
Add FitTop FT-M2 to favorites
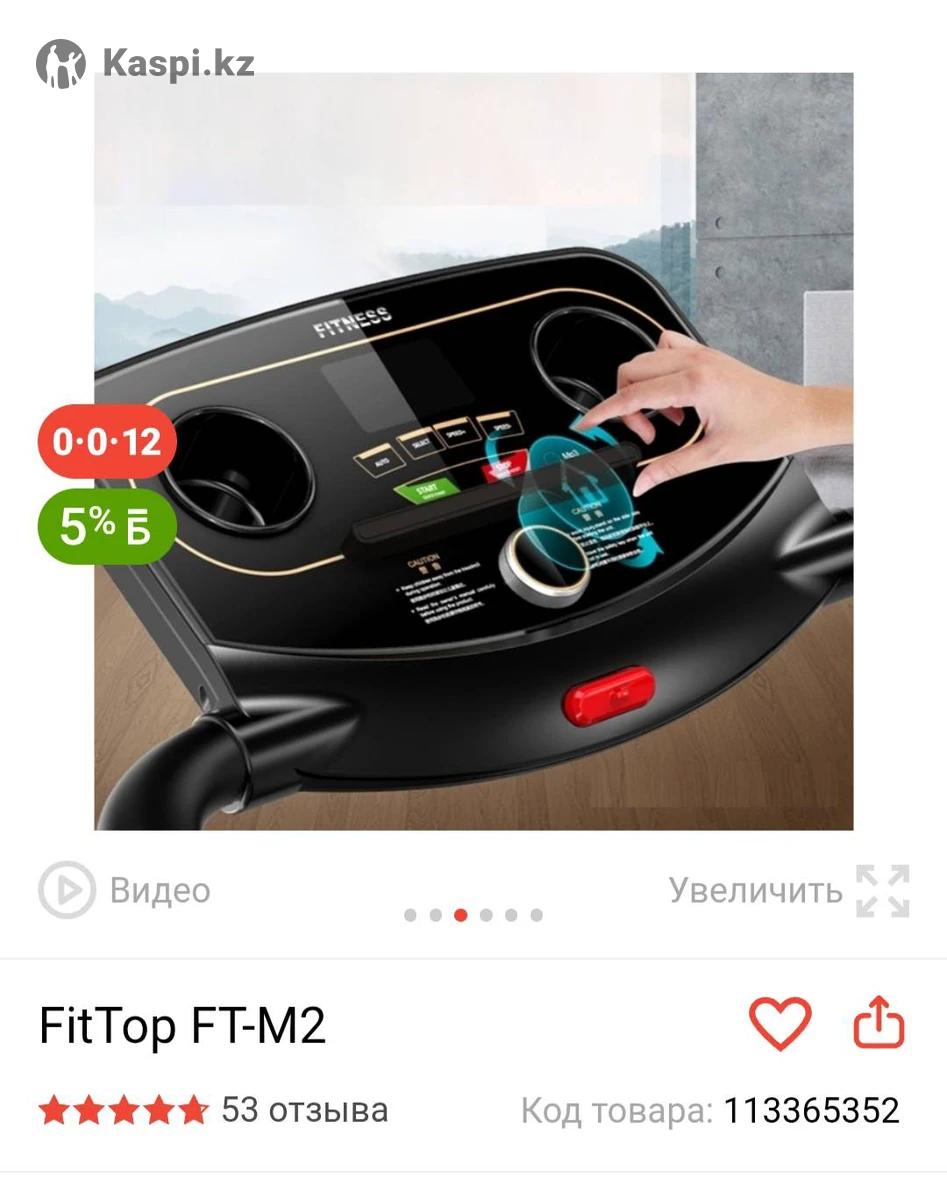point(780,1025)
